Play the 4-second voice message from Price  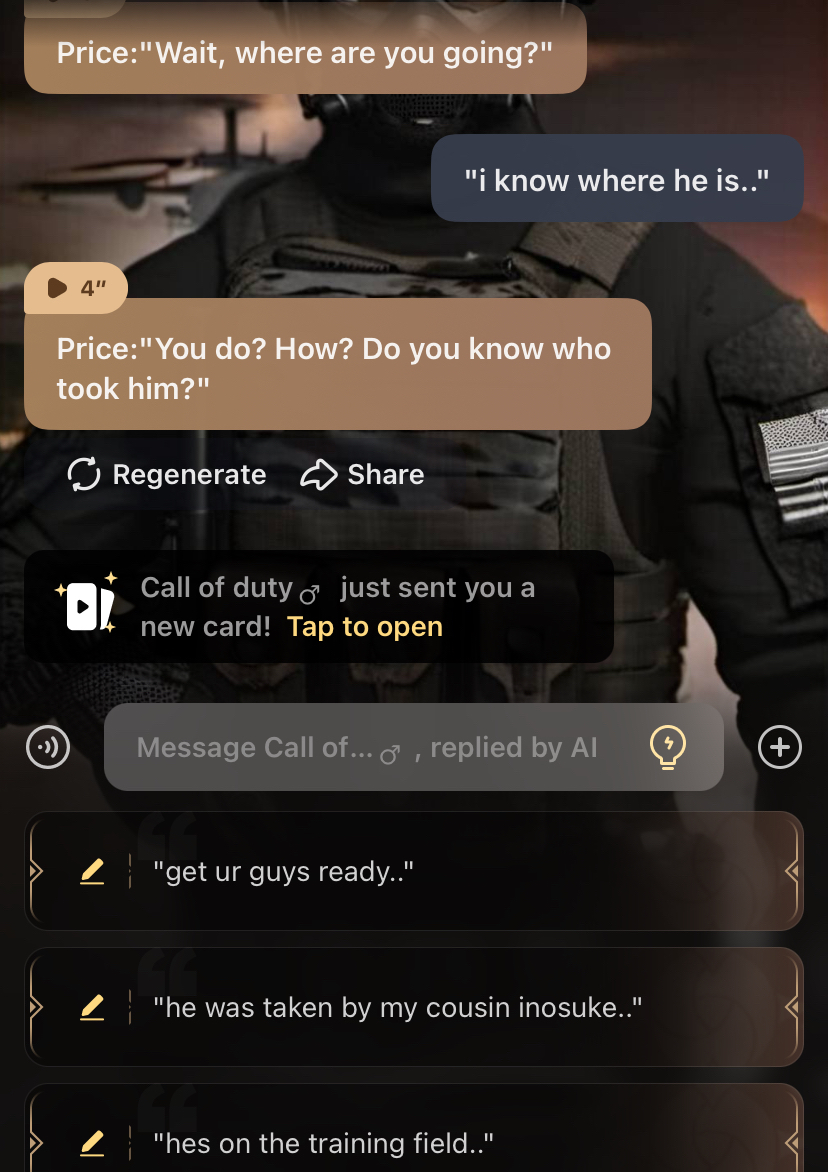point(75,289)
